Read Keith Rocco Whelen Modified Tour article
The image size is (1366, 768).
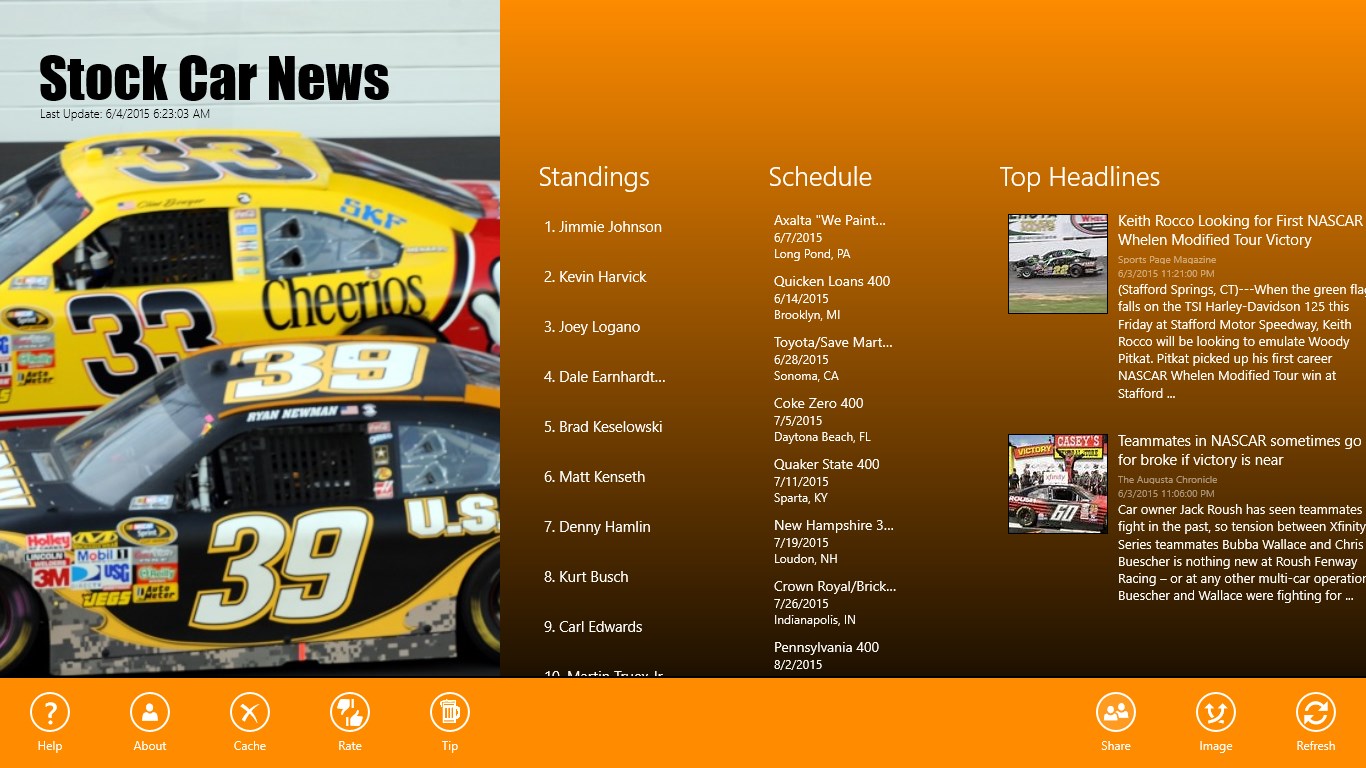1239,231
